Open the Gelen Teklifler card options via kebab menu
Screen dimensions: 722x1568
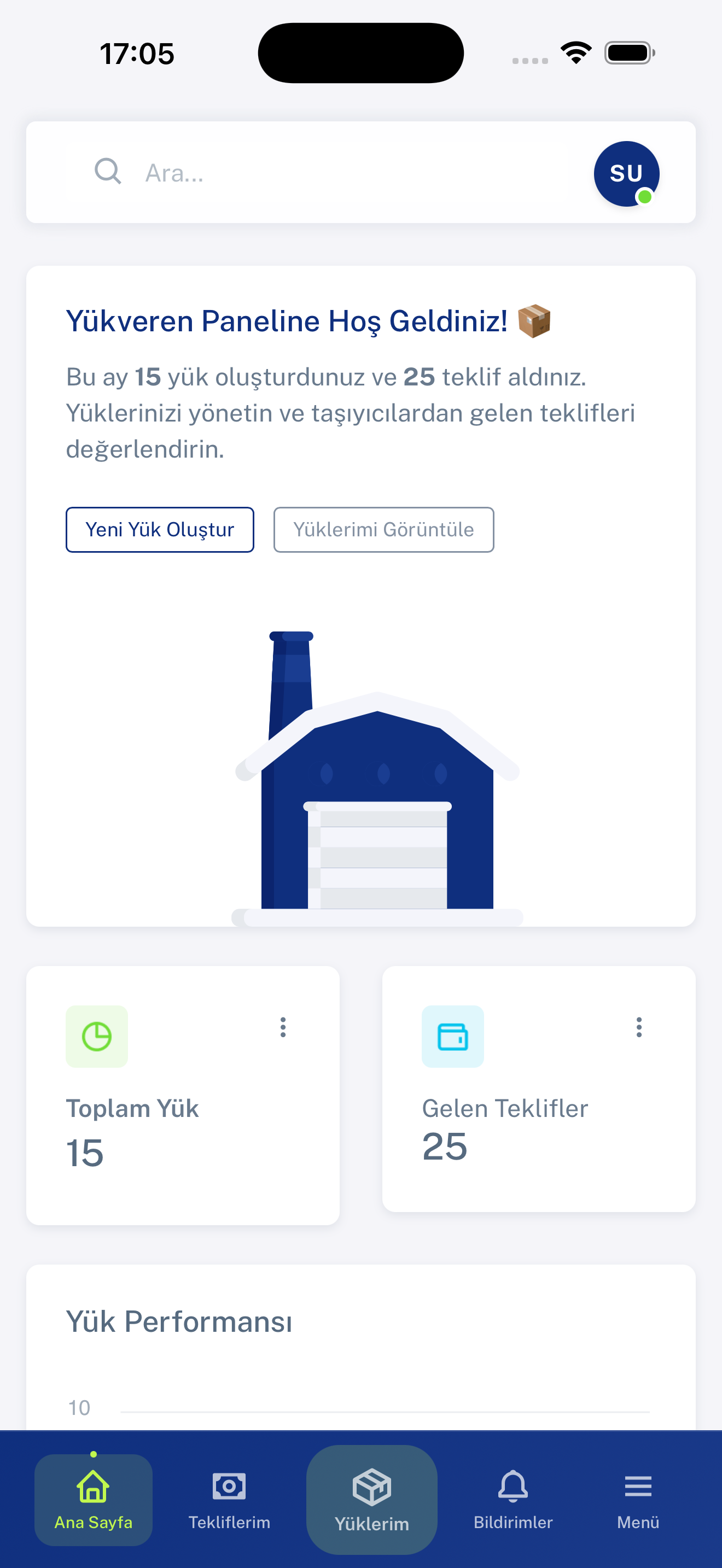tap(639, 1027)
